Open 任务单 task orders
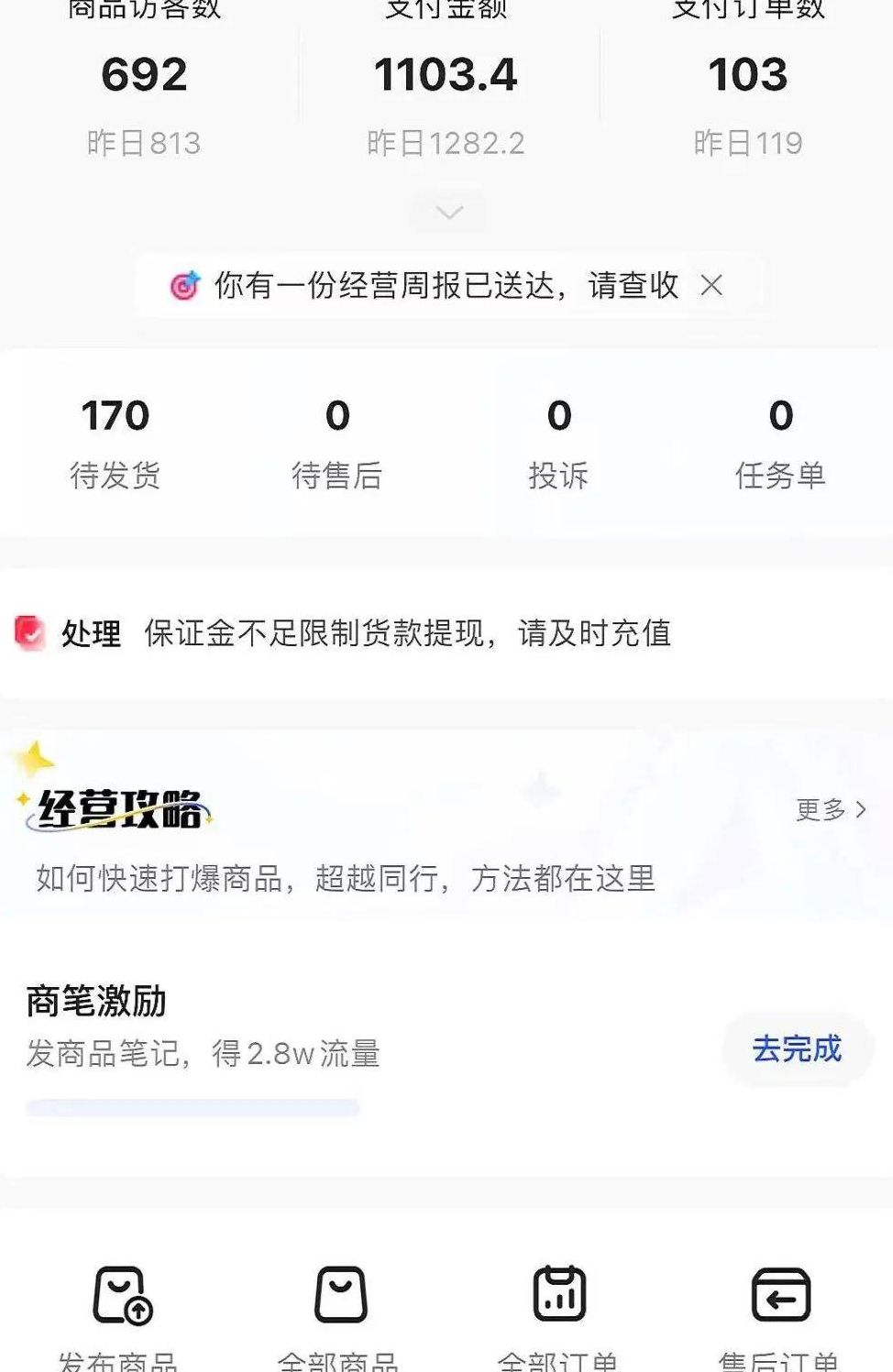The width and height of the screenshot is (893, 1372). coord(780,443)
